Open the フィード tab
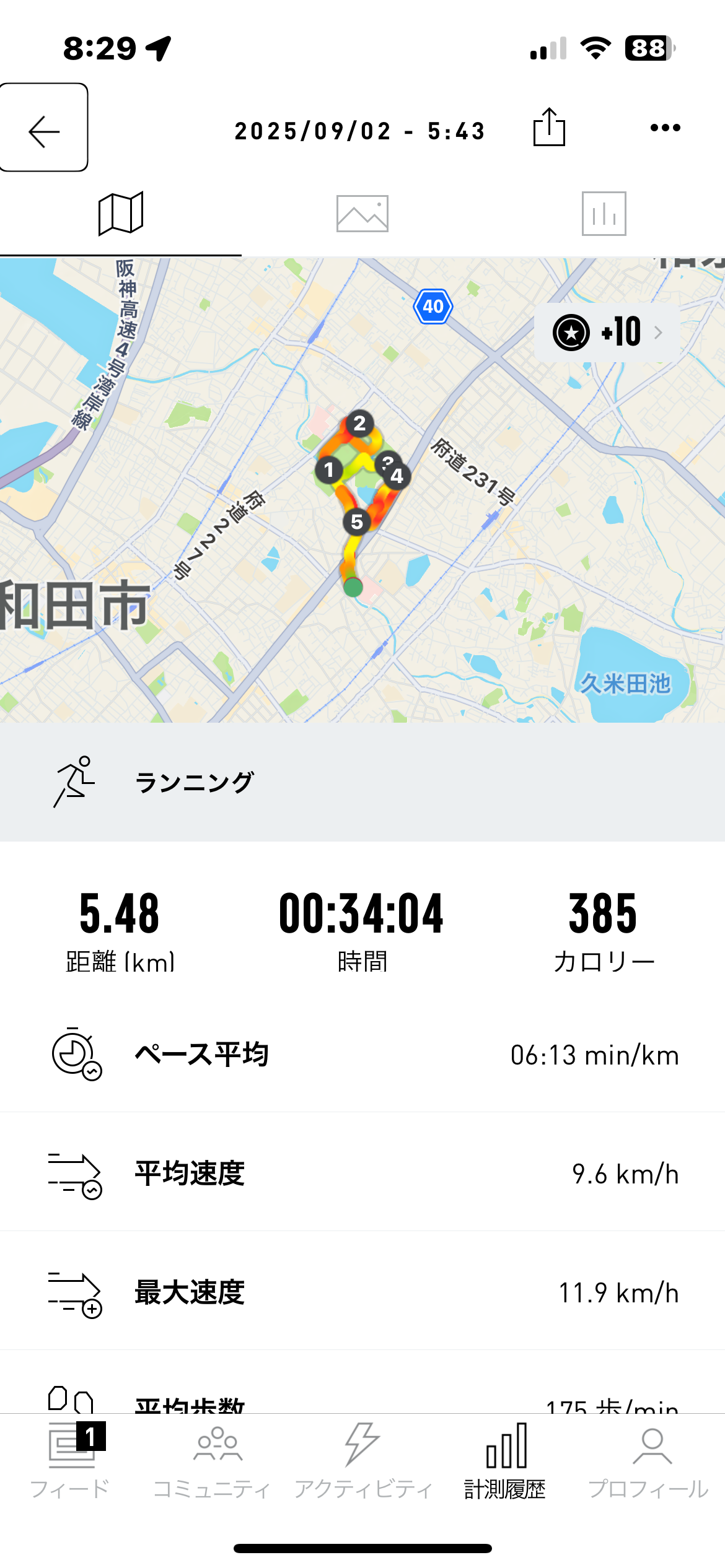 click(x=70, y=1461)
